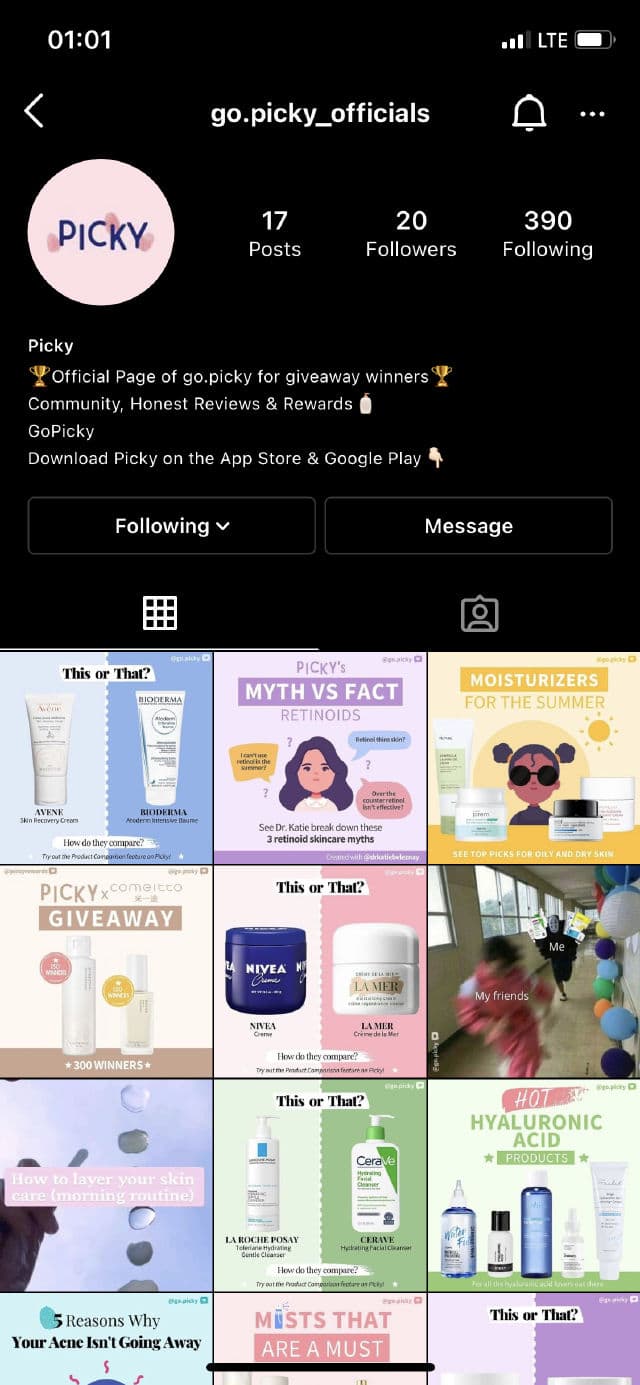
Task: Open the list of 390 following
Action: (x=547, y=233)
